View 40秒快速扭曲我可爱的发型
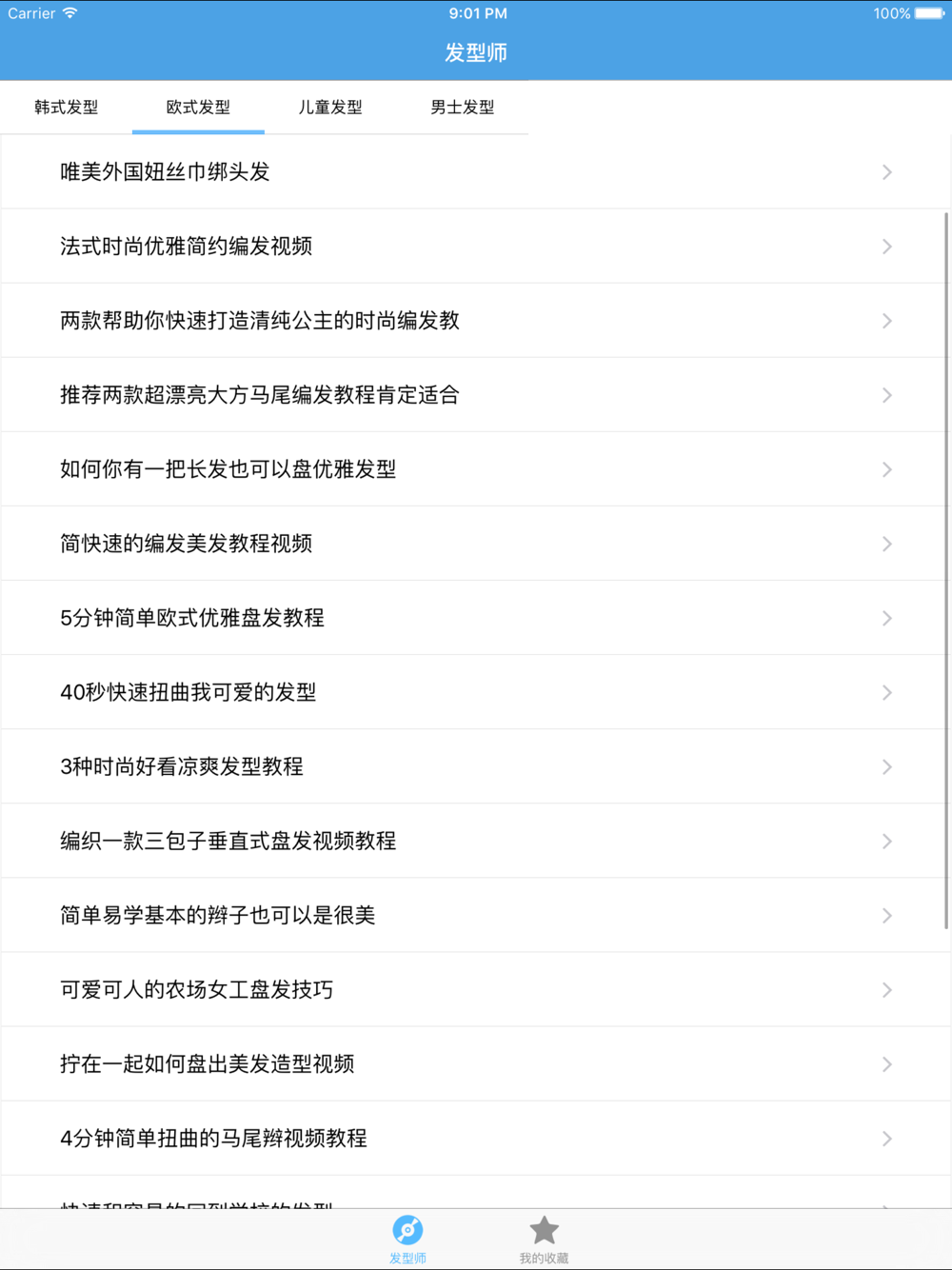Viewport: 952px width, 1270px height. click(x=476, y=691)
